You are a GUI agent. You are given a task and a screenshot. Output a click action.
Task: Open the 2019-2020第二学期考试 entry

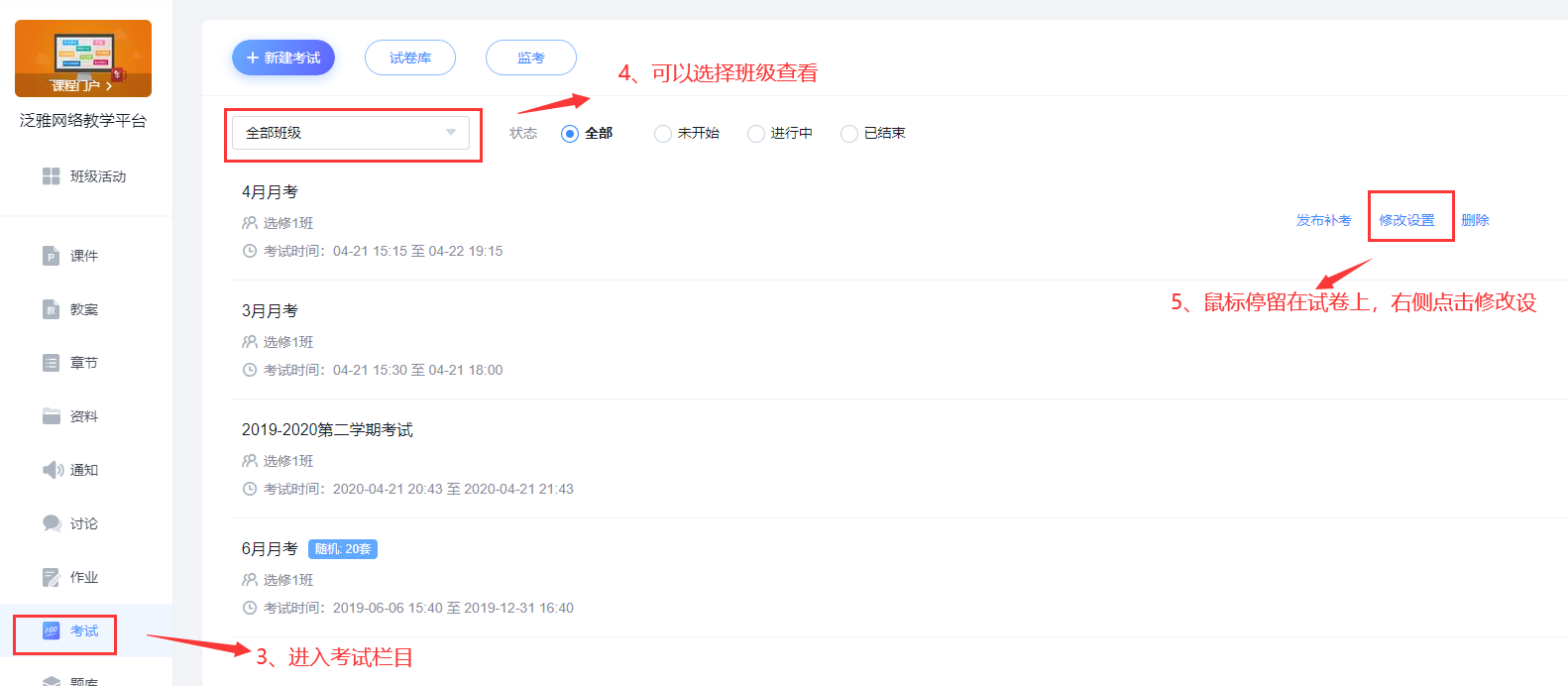(x=327, y=430)
